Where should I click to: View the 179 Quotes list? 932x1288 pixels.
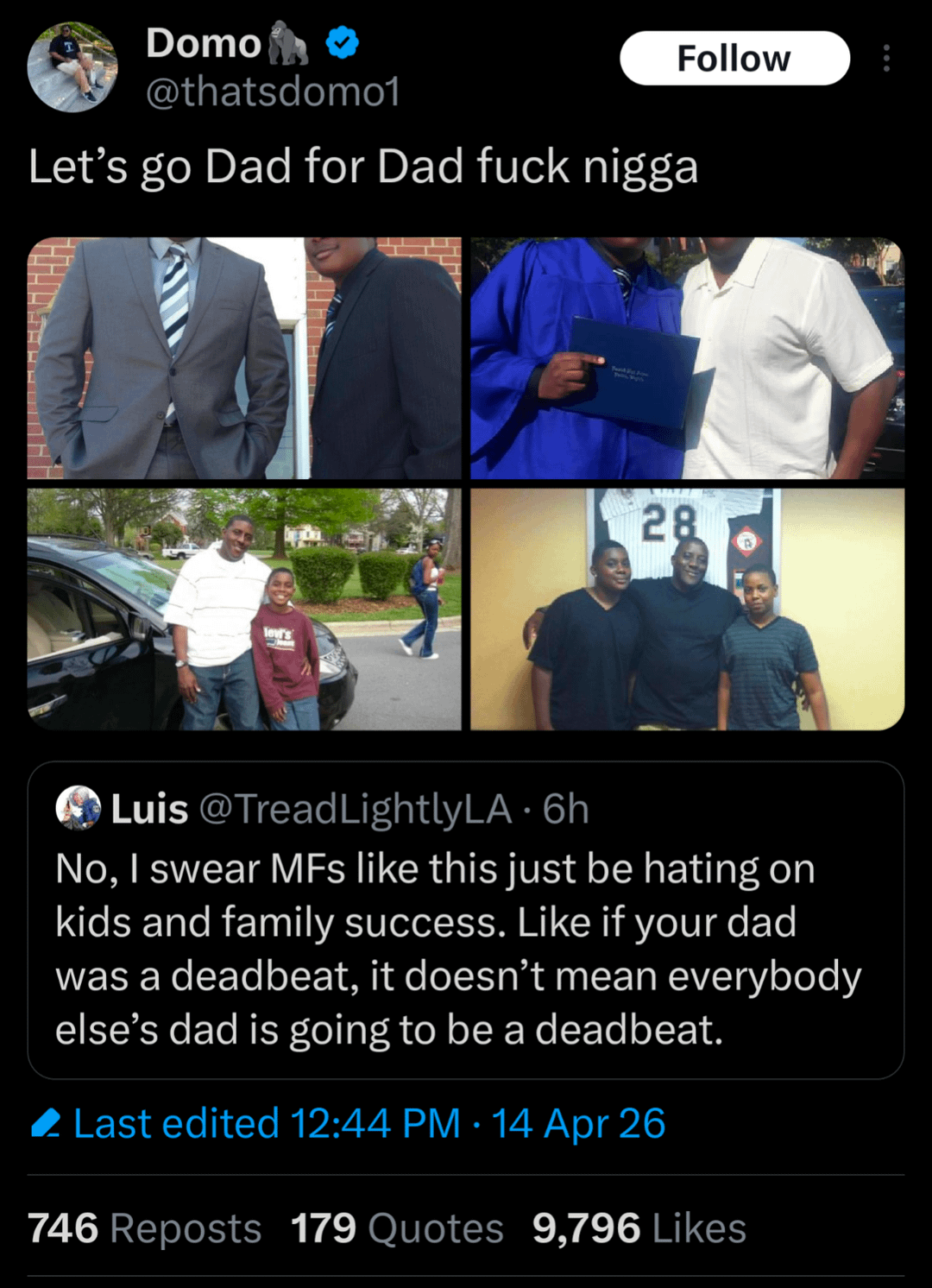(x=397, y=1228)
